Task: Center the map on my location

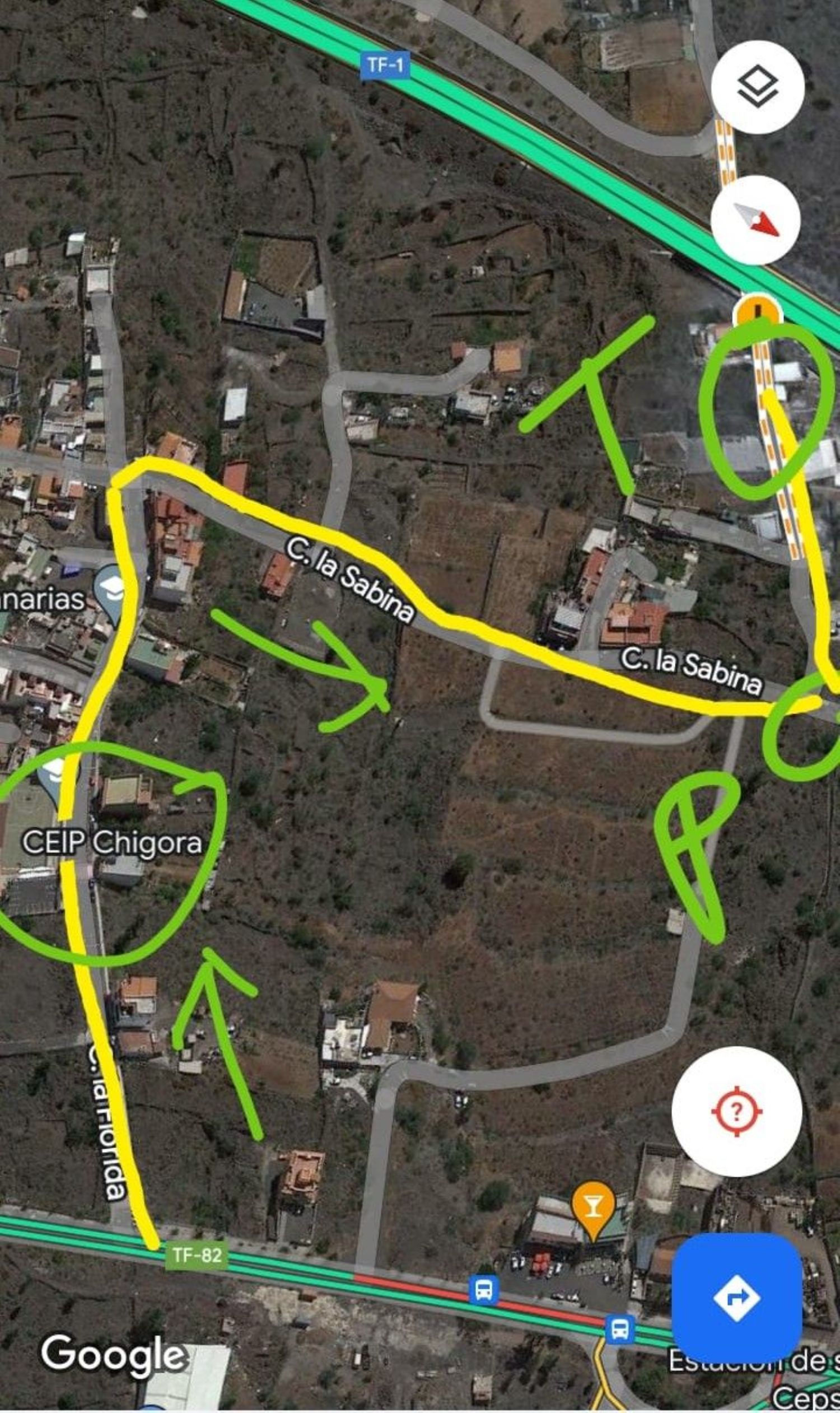Action: pos(736,1111)
